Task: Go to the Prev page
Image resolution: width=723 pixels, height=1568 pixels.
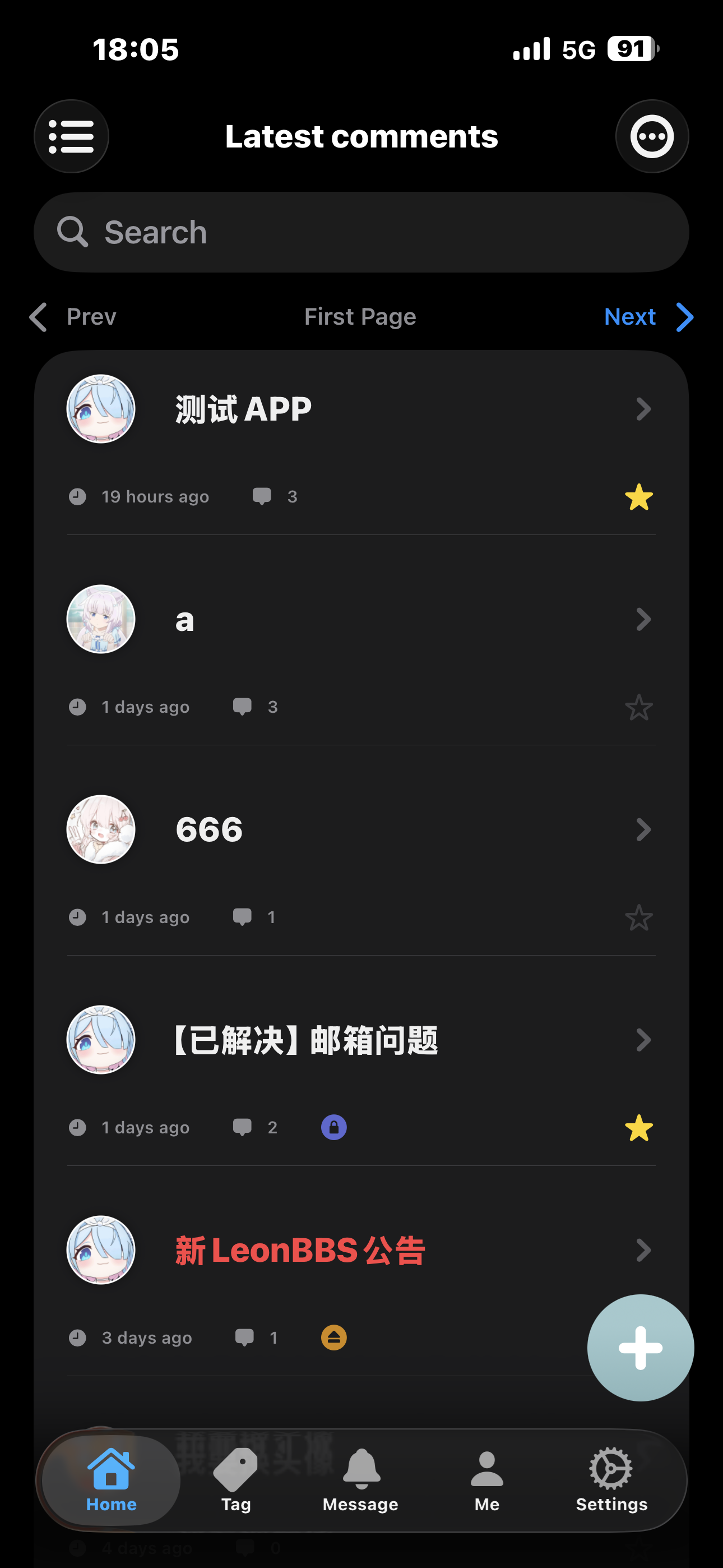Action: click(73, 317)
